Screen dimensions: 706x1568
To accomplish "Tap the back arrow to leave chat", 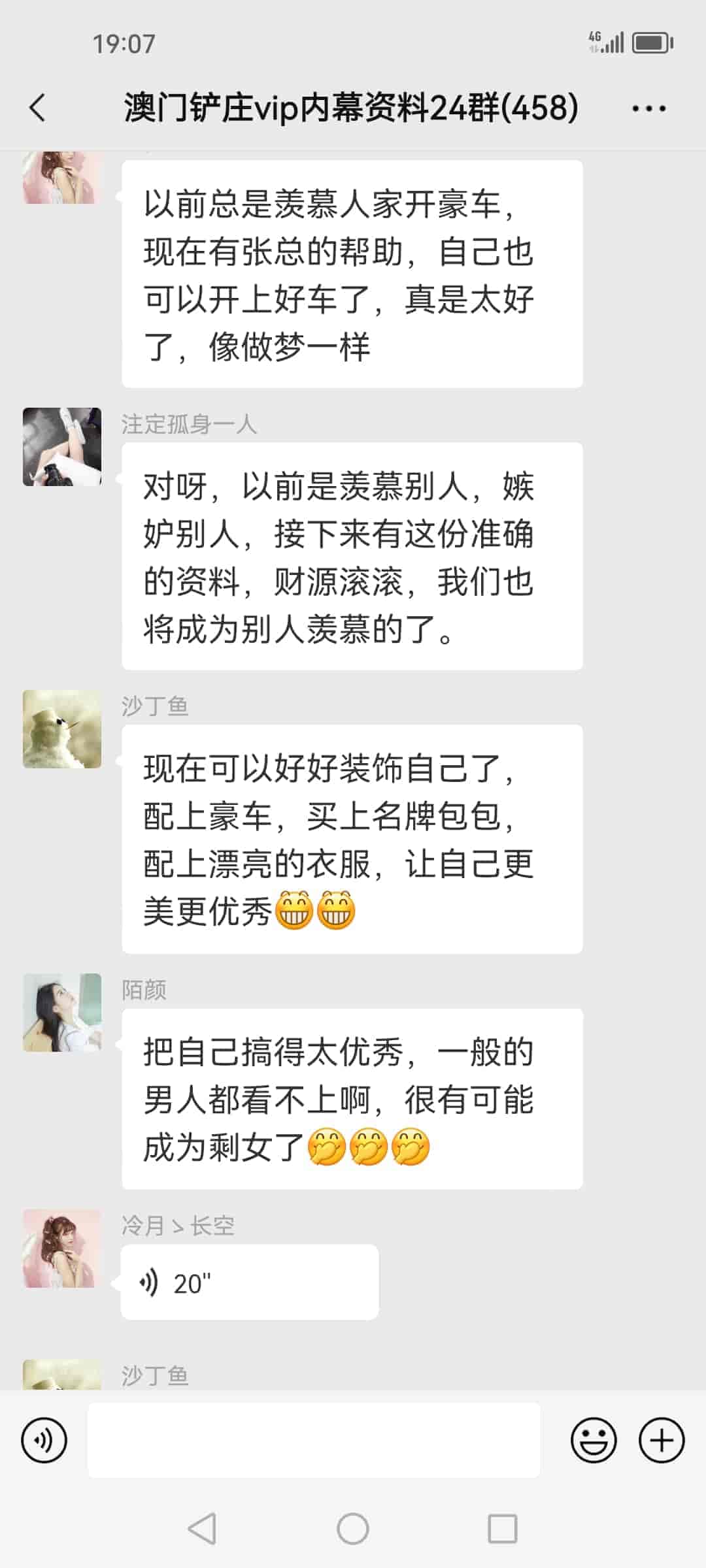I will coord(37,106).
